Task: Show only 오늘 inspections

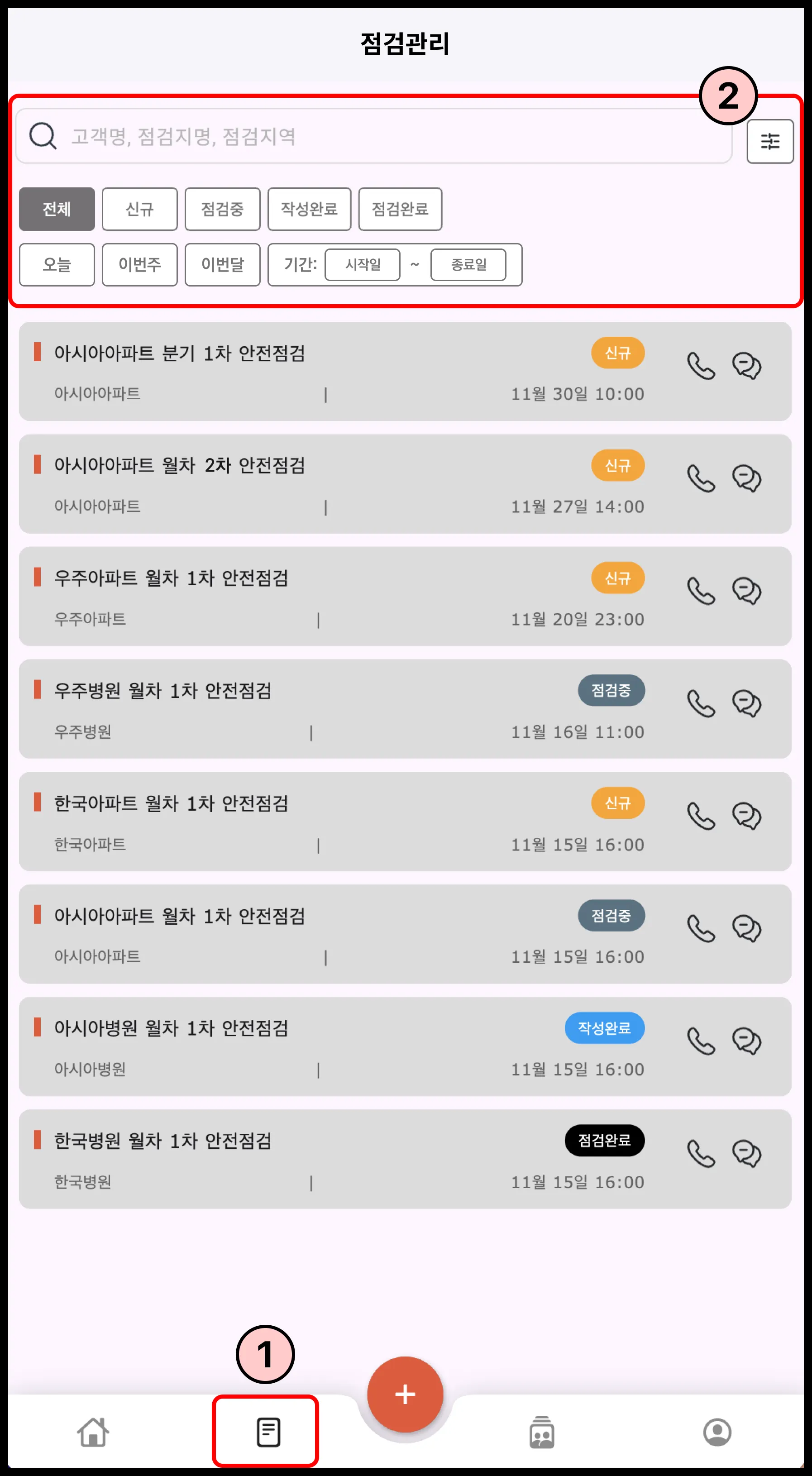Action: click(57, 264)
